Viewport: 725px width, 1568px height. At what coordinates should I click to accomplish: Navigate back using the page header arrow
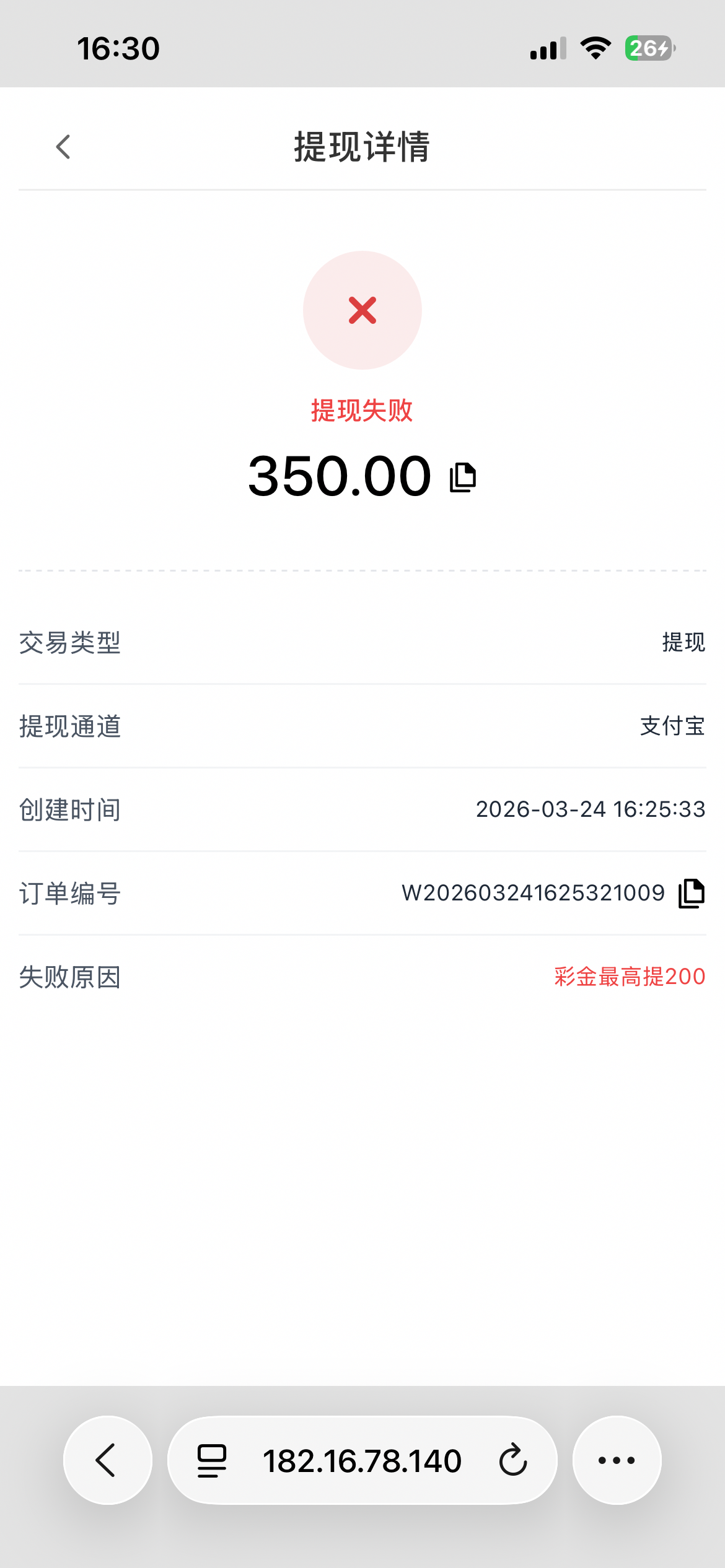[62, 147]
